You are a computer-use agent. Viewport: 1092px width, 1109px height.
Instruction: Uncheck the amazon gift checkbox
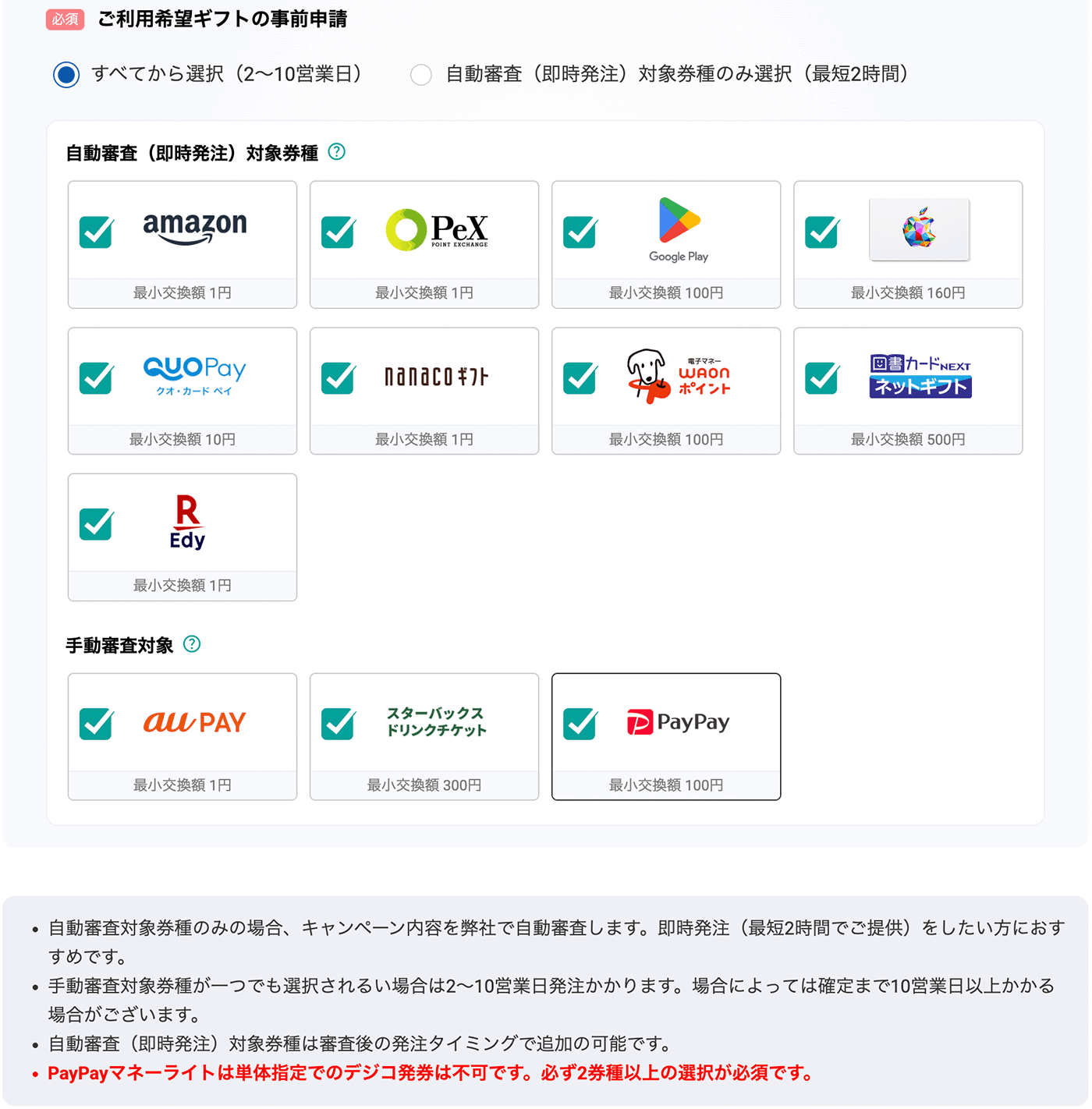click(97, 232)
